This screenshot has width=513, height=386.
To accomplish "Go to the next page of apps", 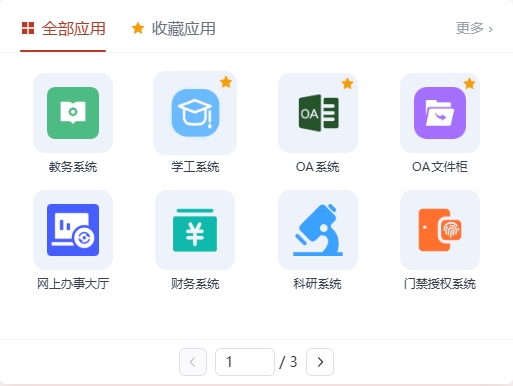I will 320,362.
